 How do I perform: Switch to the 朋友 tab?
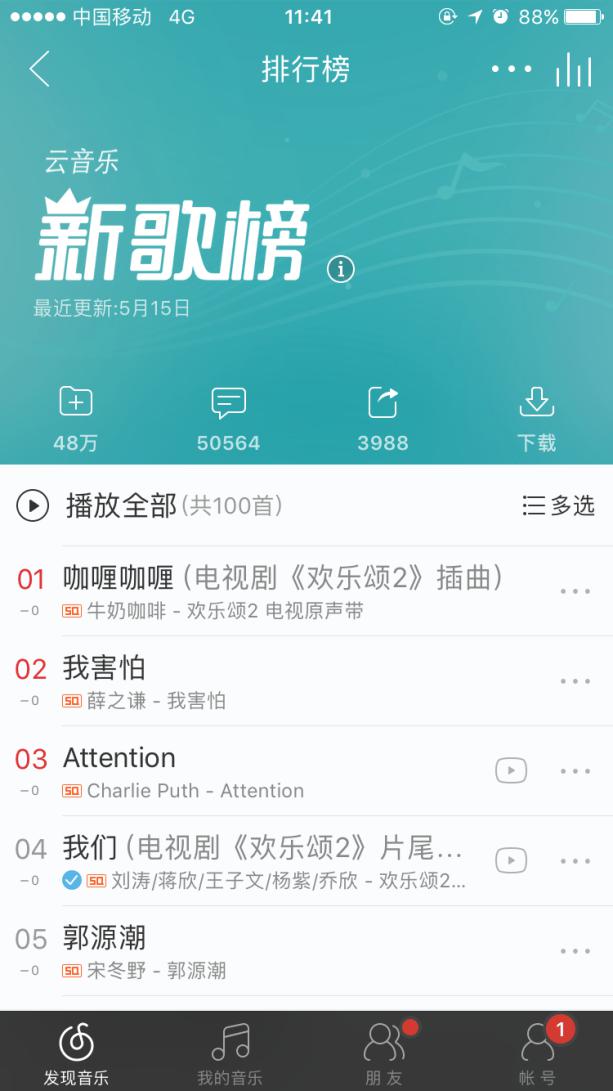[x=384, y=1052]
